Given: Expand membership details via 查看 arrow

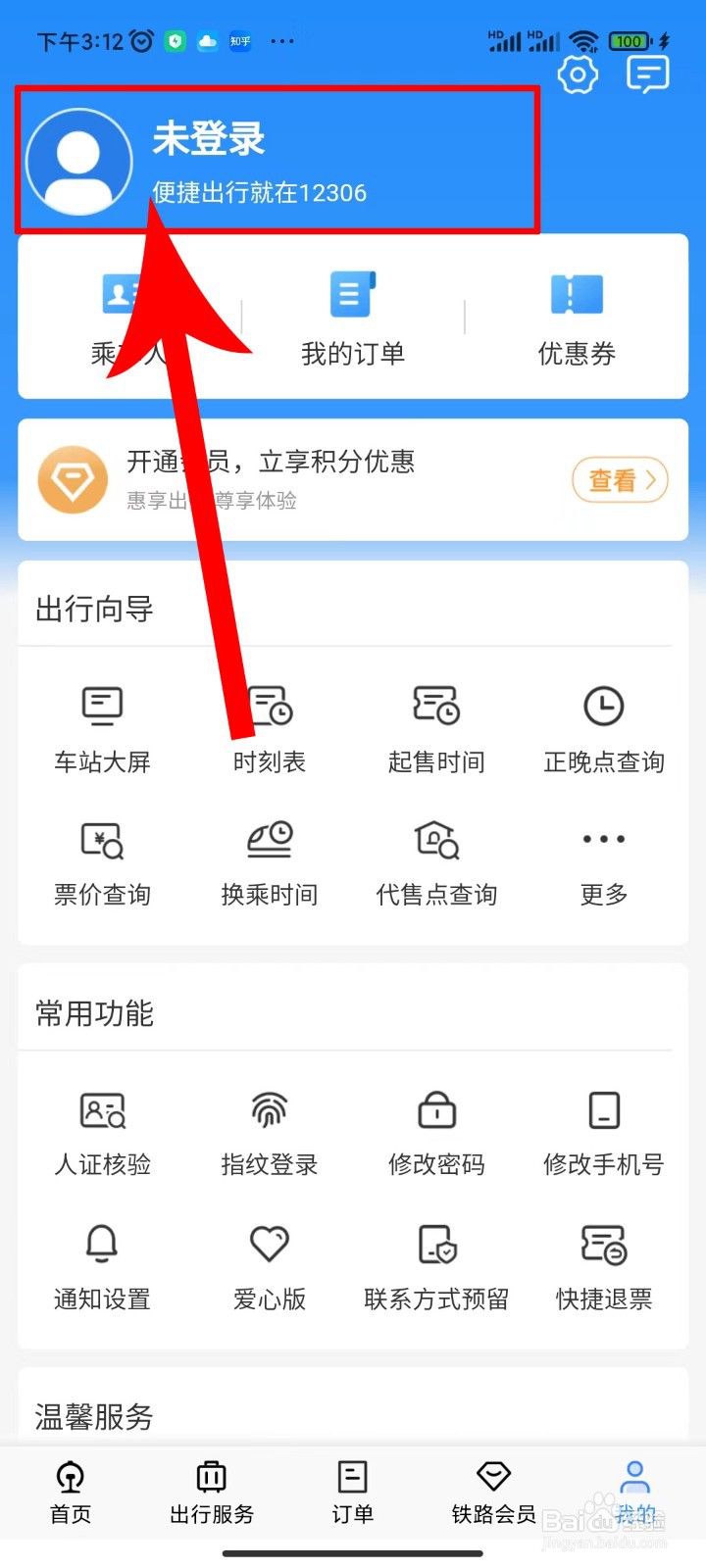Looking at the screenshot, I should click(x=620, y=480).
